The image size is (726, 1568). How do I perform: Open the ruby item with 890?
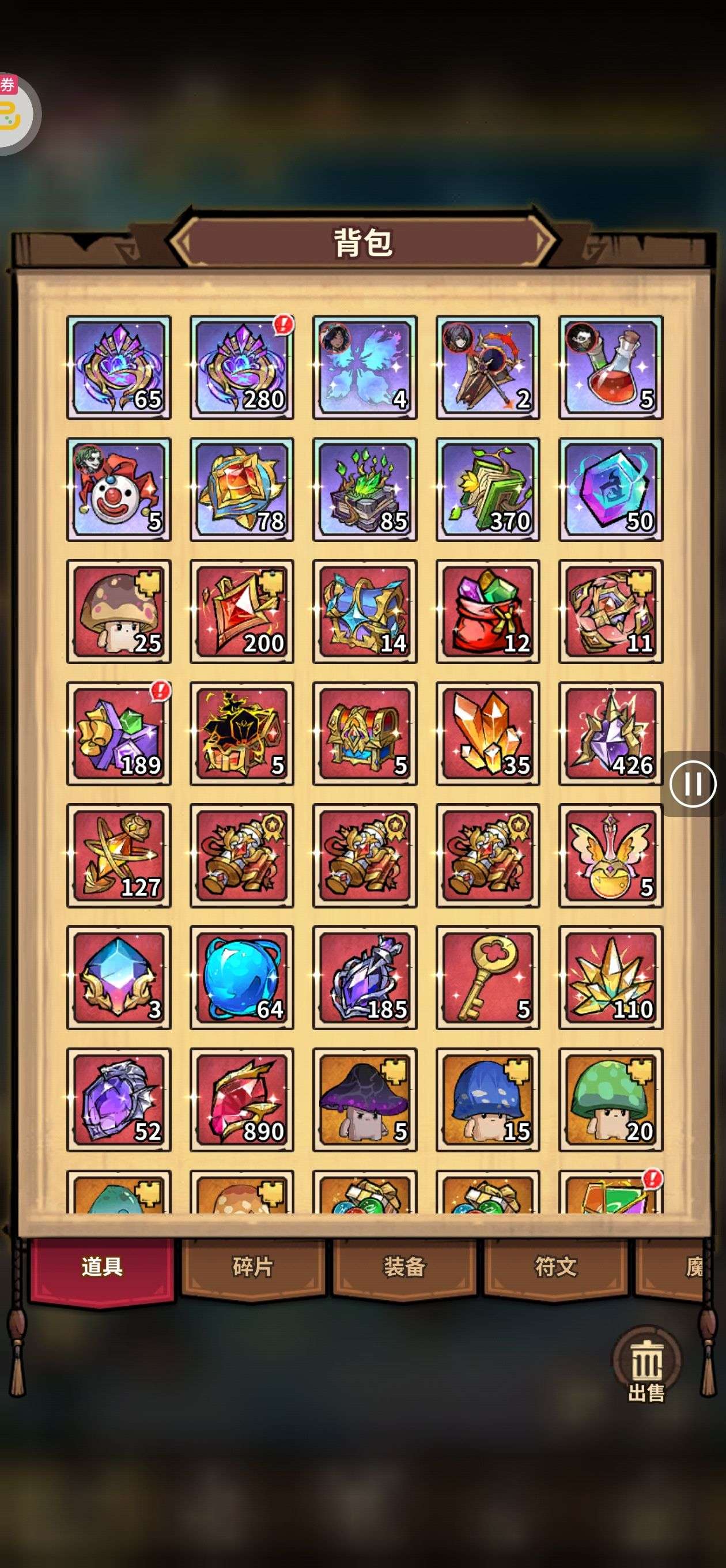tap(241, 1099)
